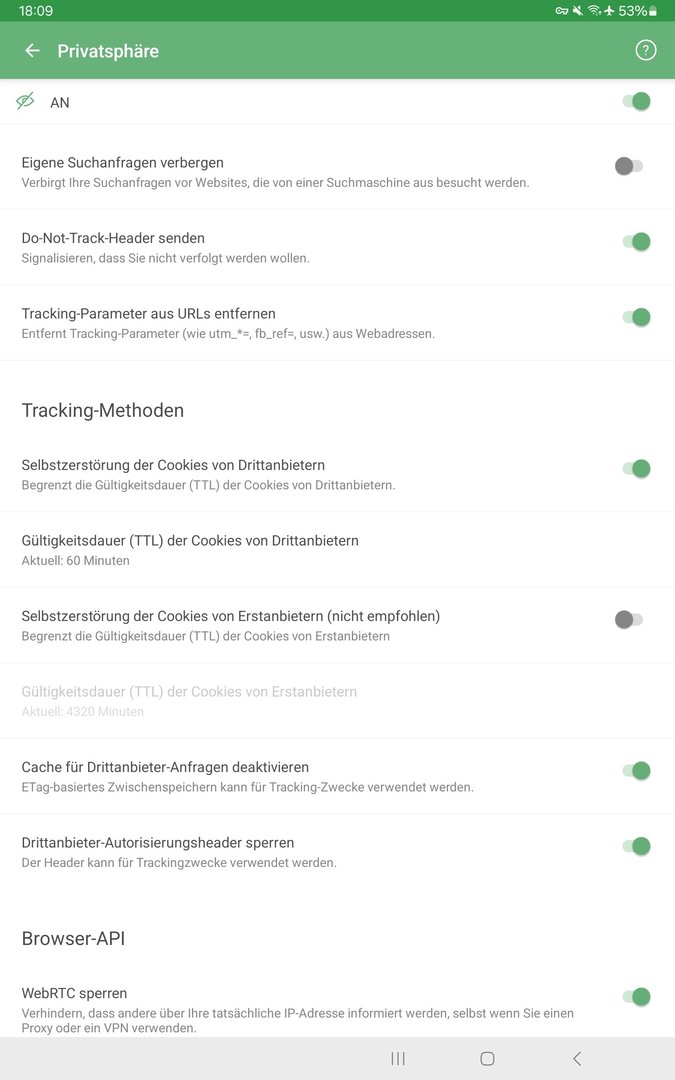Disable Do-Not-Track-Header senden
The width and height of the screenshot is (675, 1080).
[x=636, y=241]
